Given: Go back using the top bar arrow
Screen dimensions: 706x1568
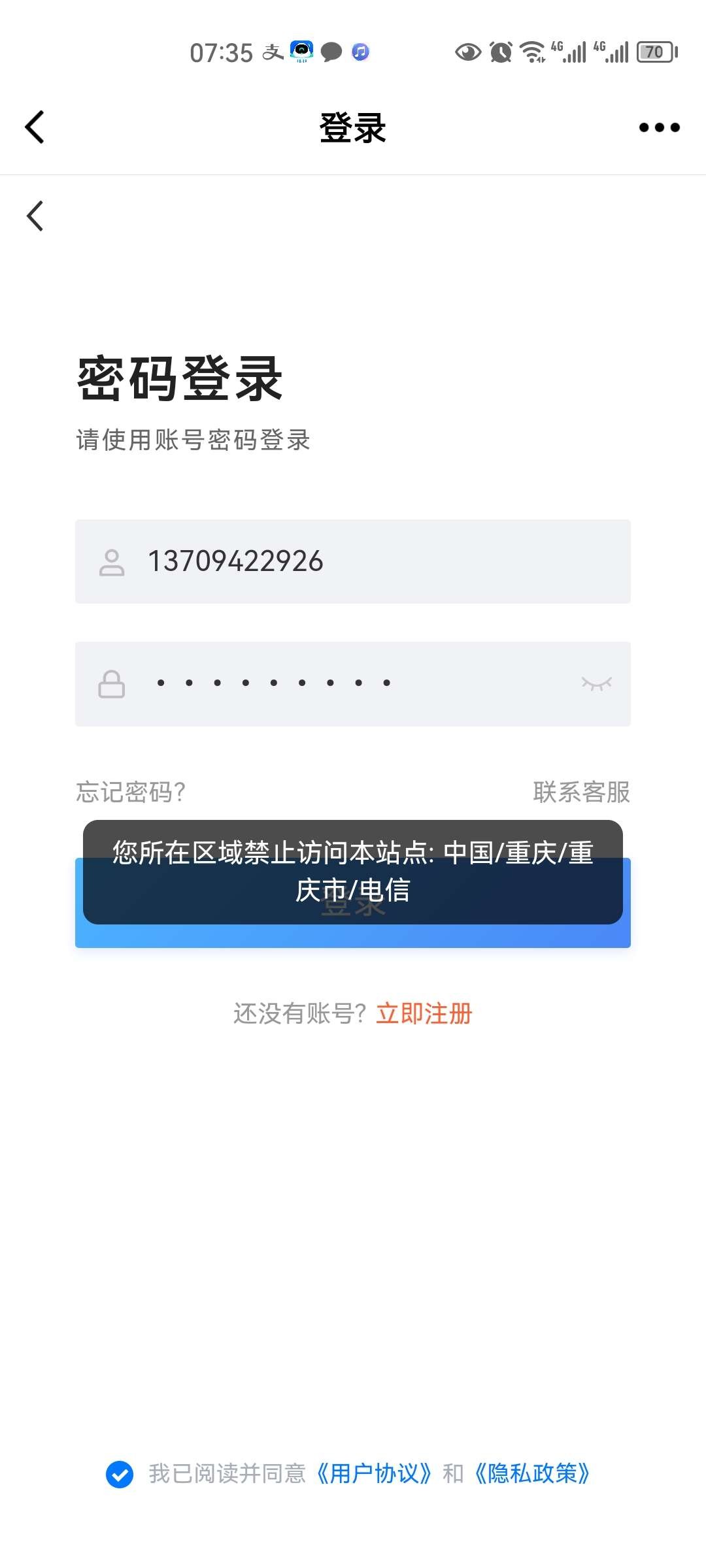Looking at the screenshot, I should [35, 127].
